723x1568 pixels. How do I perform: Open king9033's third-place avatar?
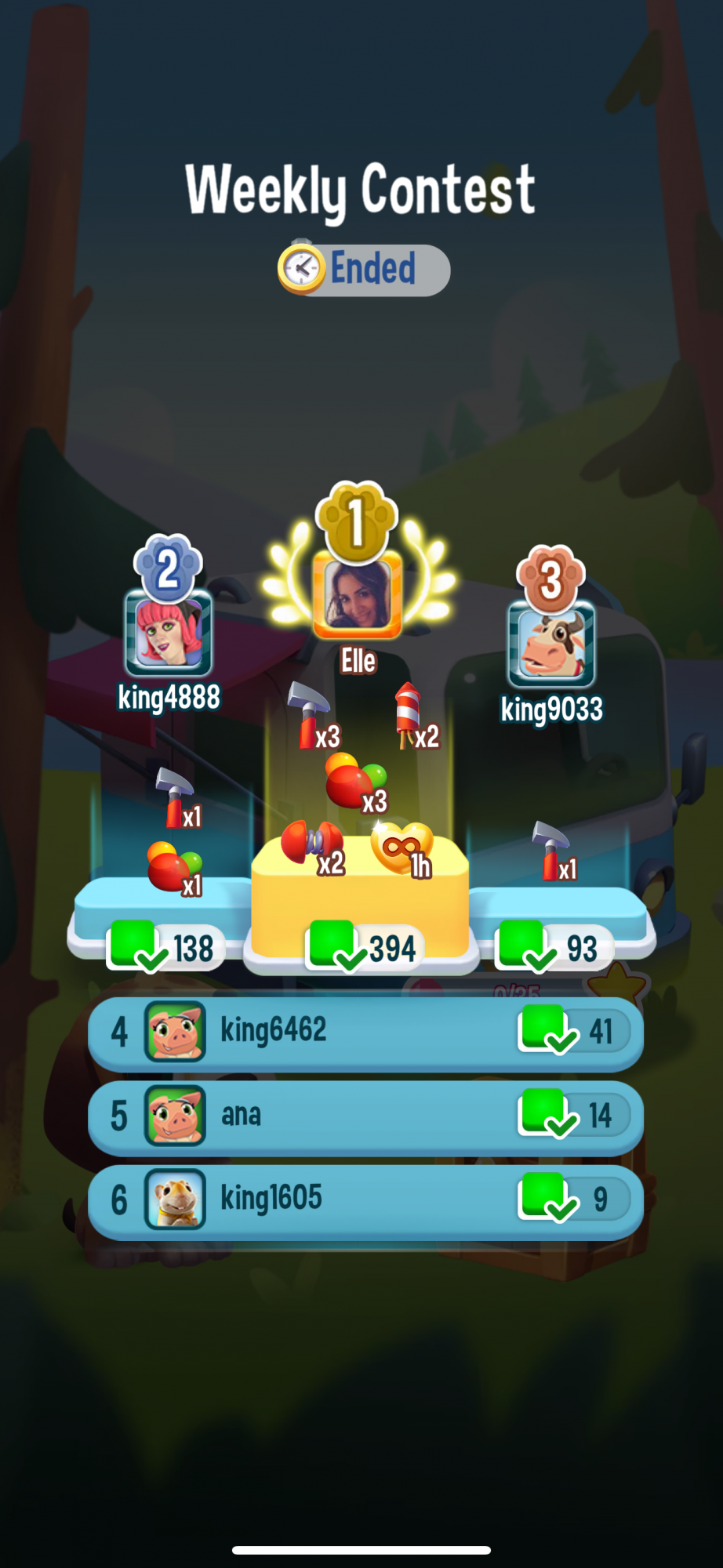click(551, 644)
